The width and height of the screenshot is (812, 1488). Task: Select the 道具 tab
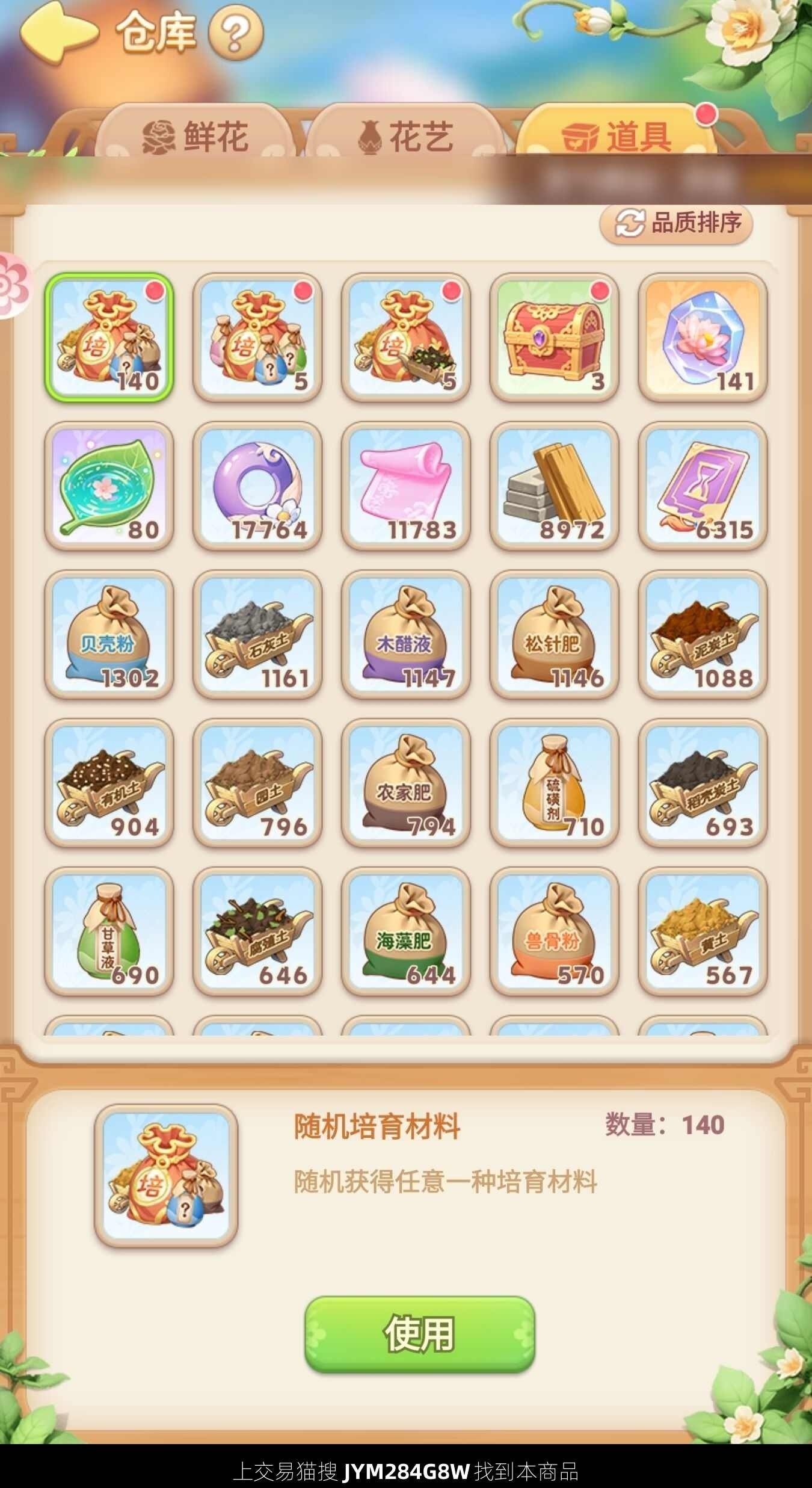point(617,135)
